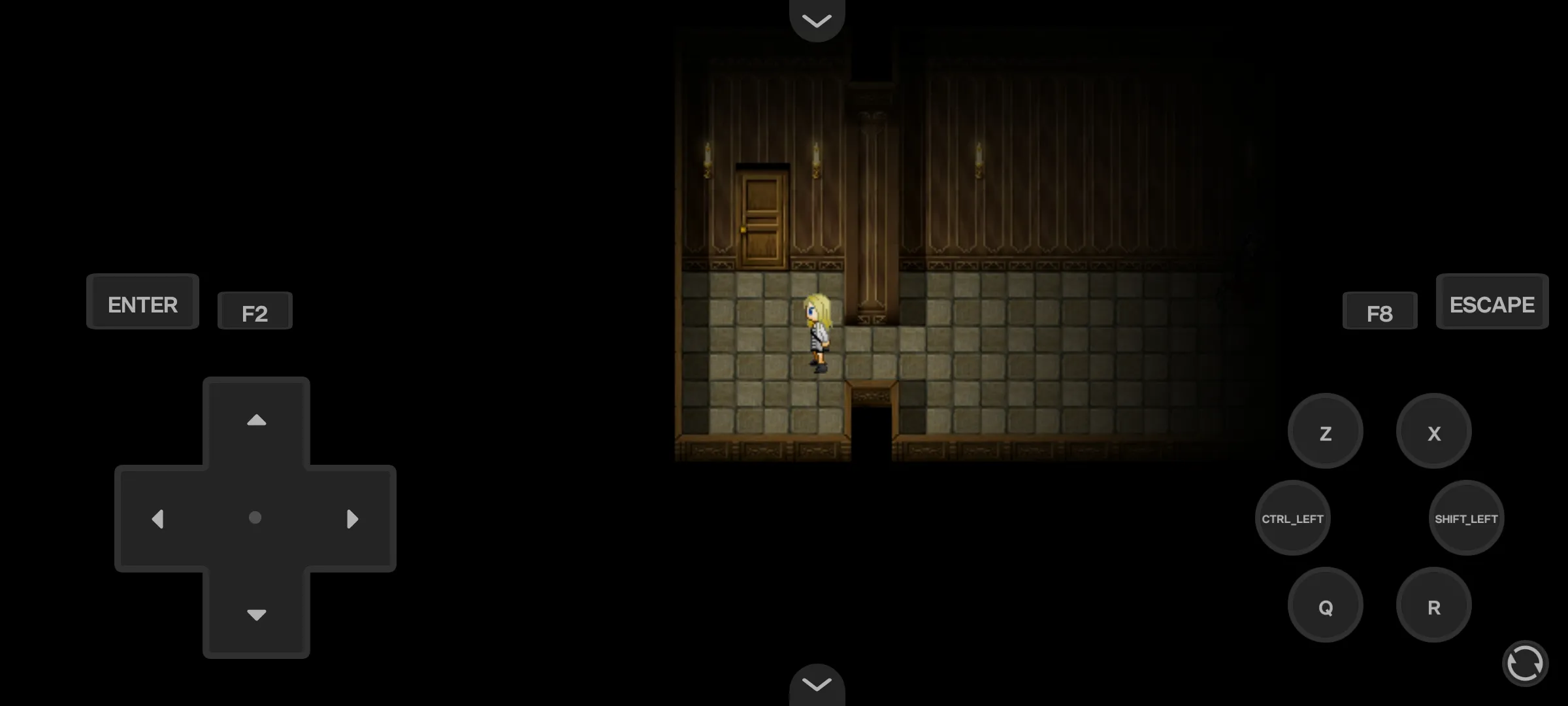Tap the circular refresh arrows icon
The image size is (1568, 706).
coord(1525,664)
